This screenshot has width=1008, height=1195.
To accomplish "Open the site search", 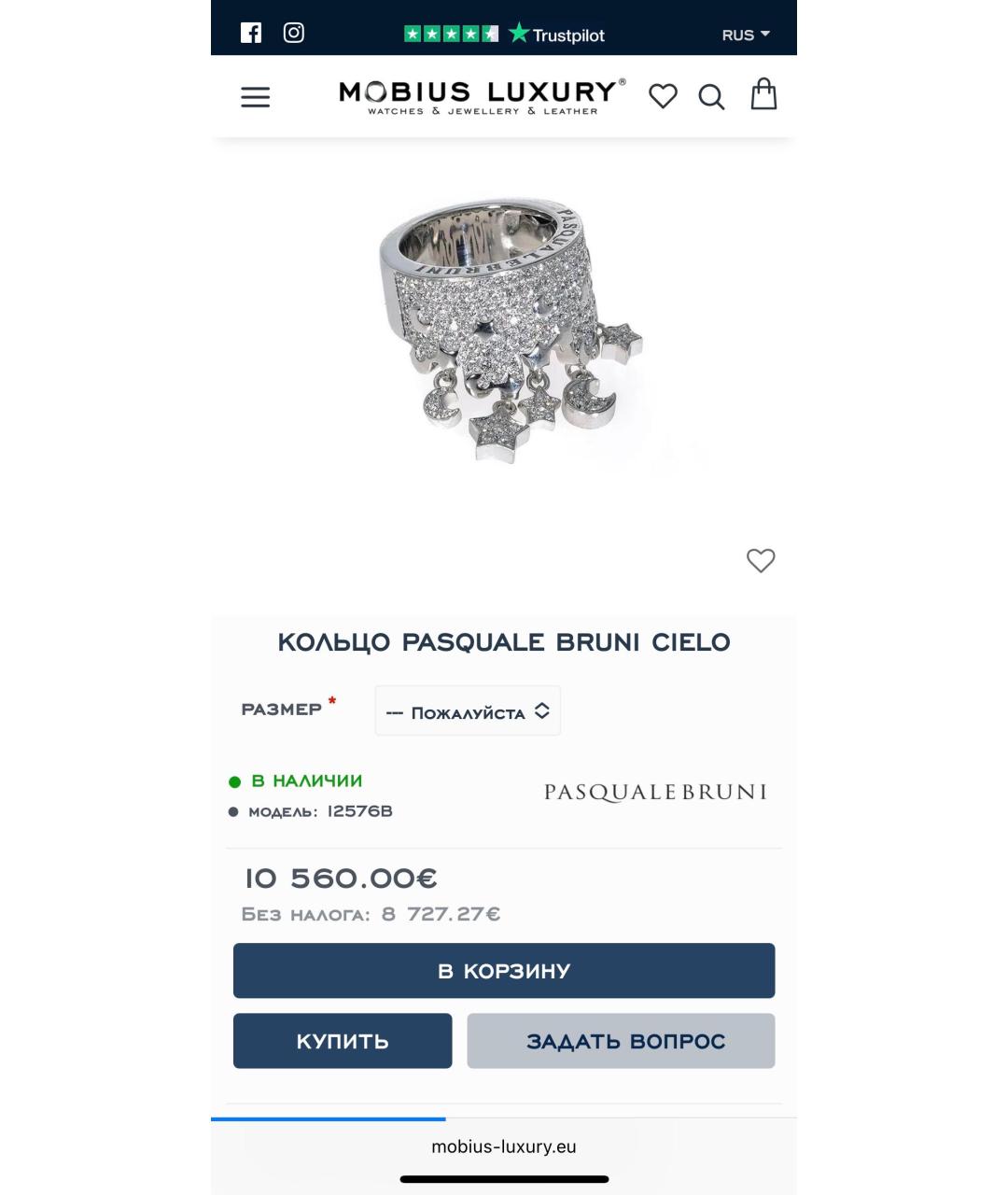I will click(x=711, y=97).
